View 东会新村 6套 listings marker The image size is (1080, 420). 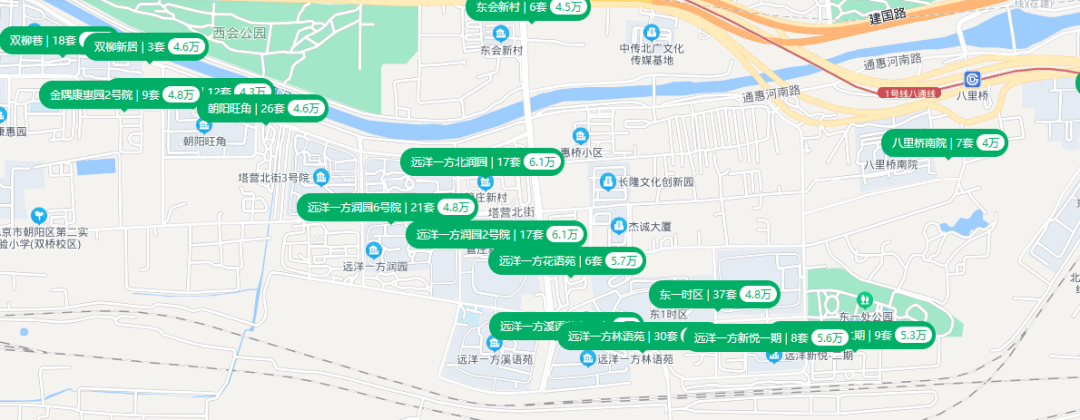click(x=527, y=7)
